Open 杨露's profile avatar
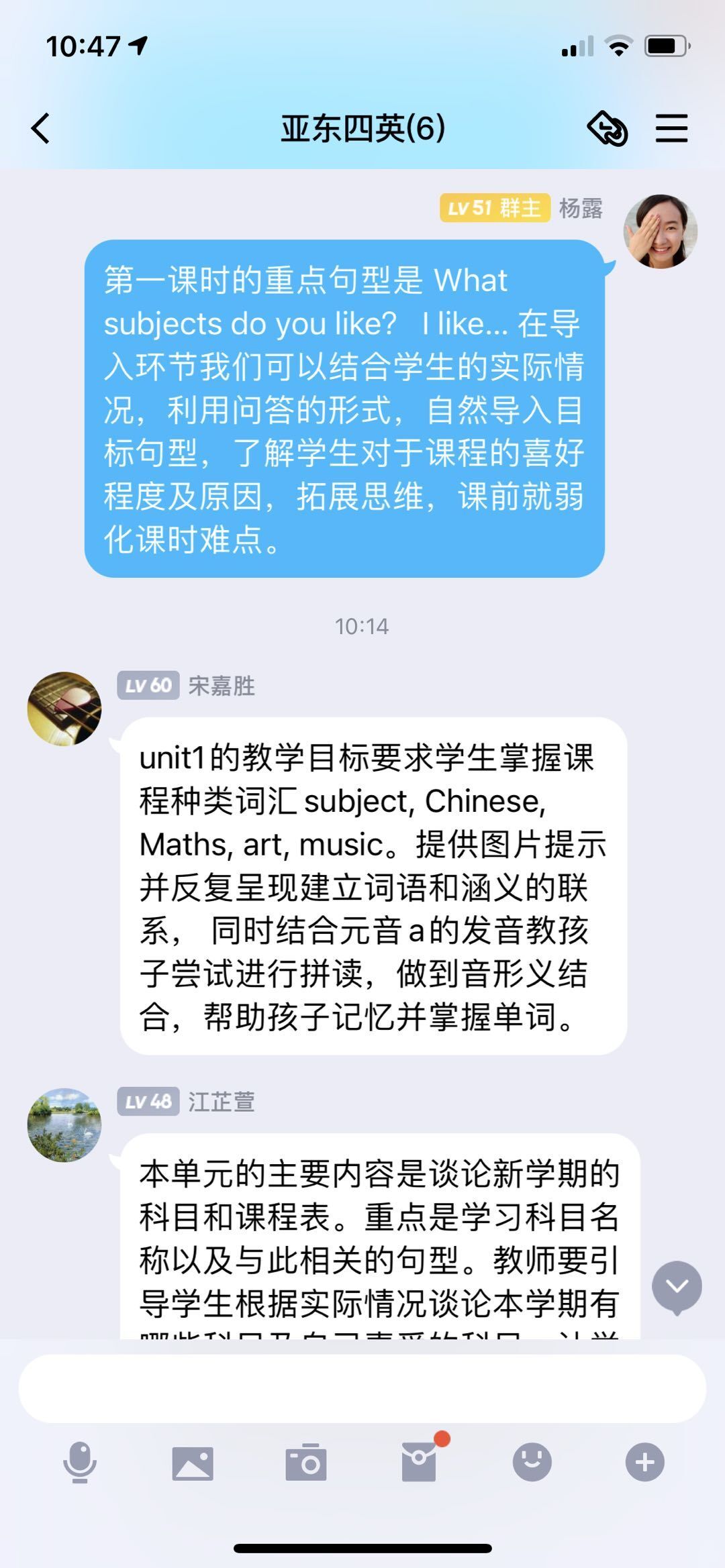The height and width of the screenshot is (1568, 725). 661,231
